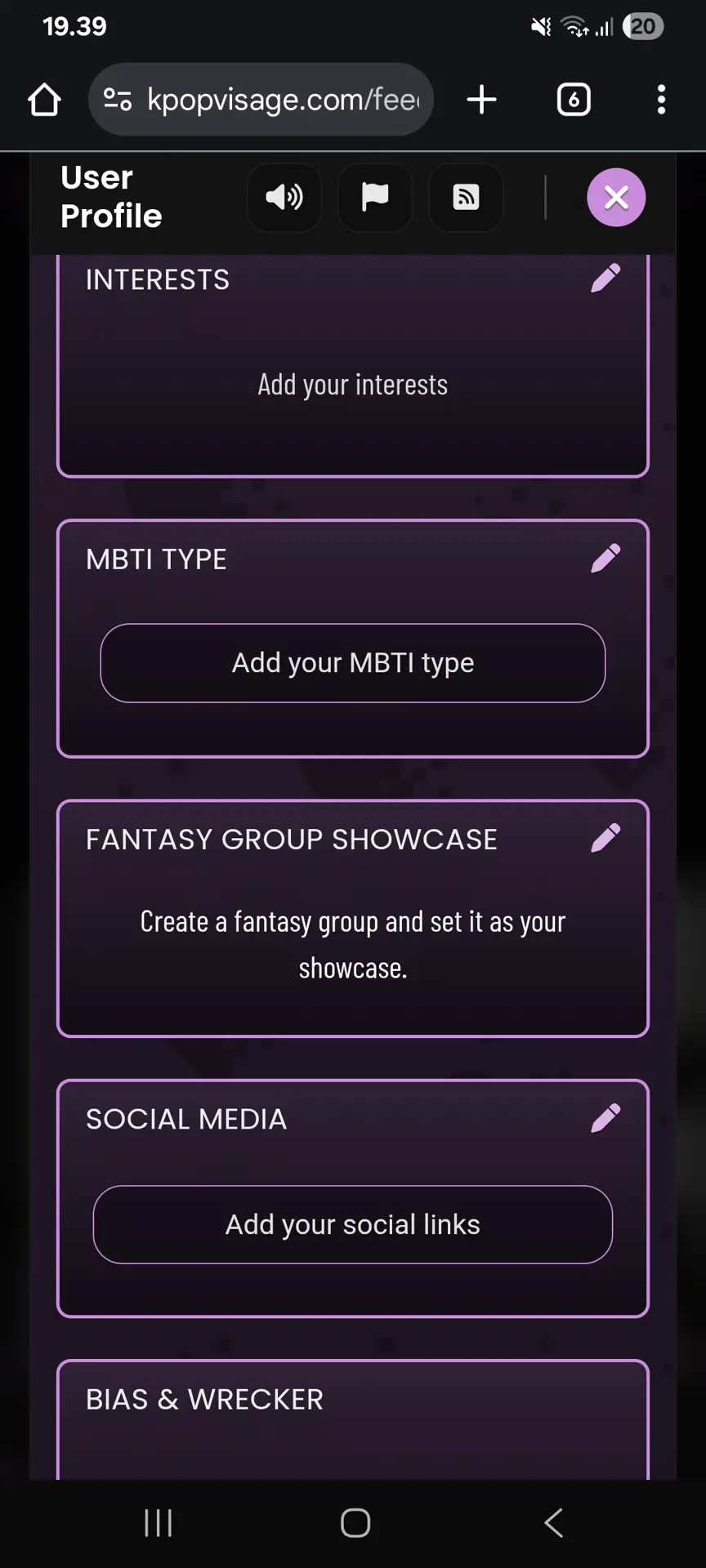Edit the Social Media section
The image size is (706, 1568).
605,1118
